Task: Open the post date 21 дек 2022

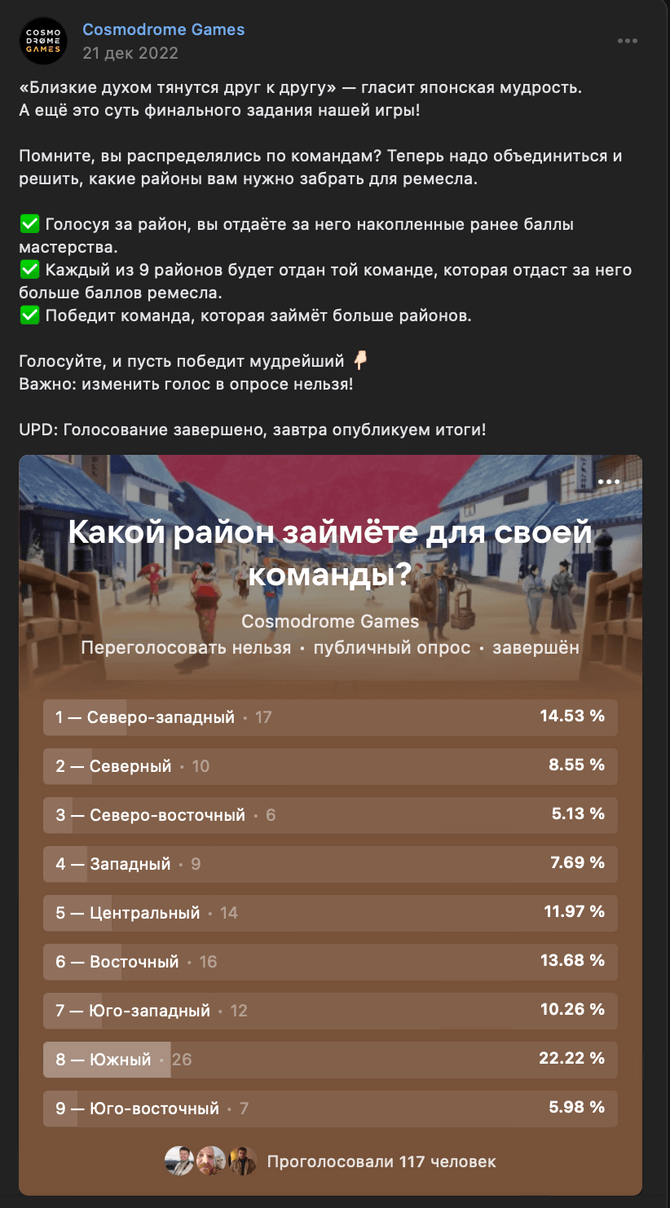Action: pyautogui.click(x=130, y=53)
